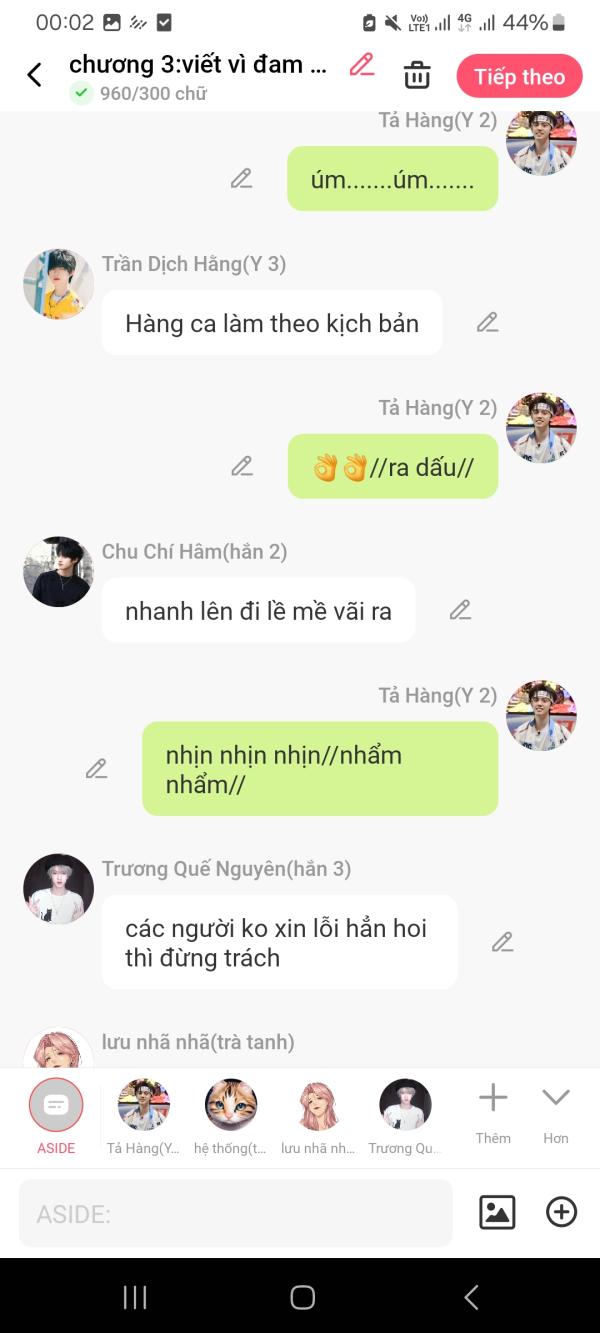Tap the Tiếp theo button
This screenshot has width=600, height=1333.
[519, 77]
